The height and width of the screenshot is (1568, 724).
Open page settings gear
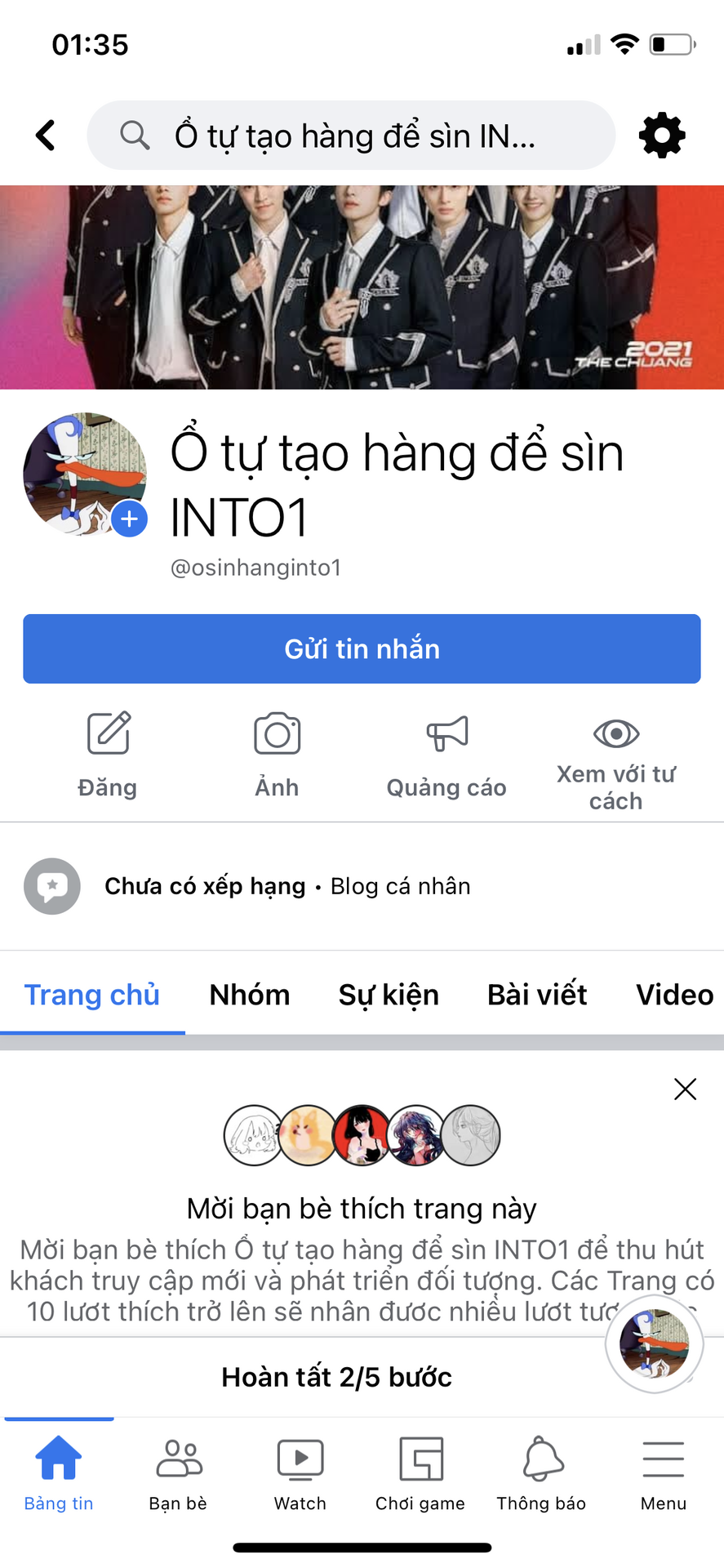pos(661,136)
